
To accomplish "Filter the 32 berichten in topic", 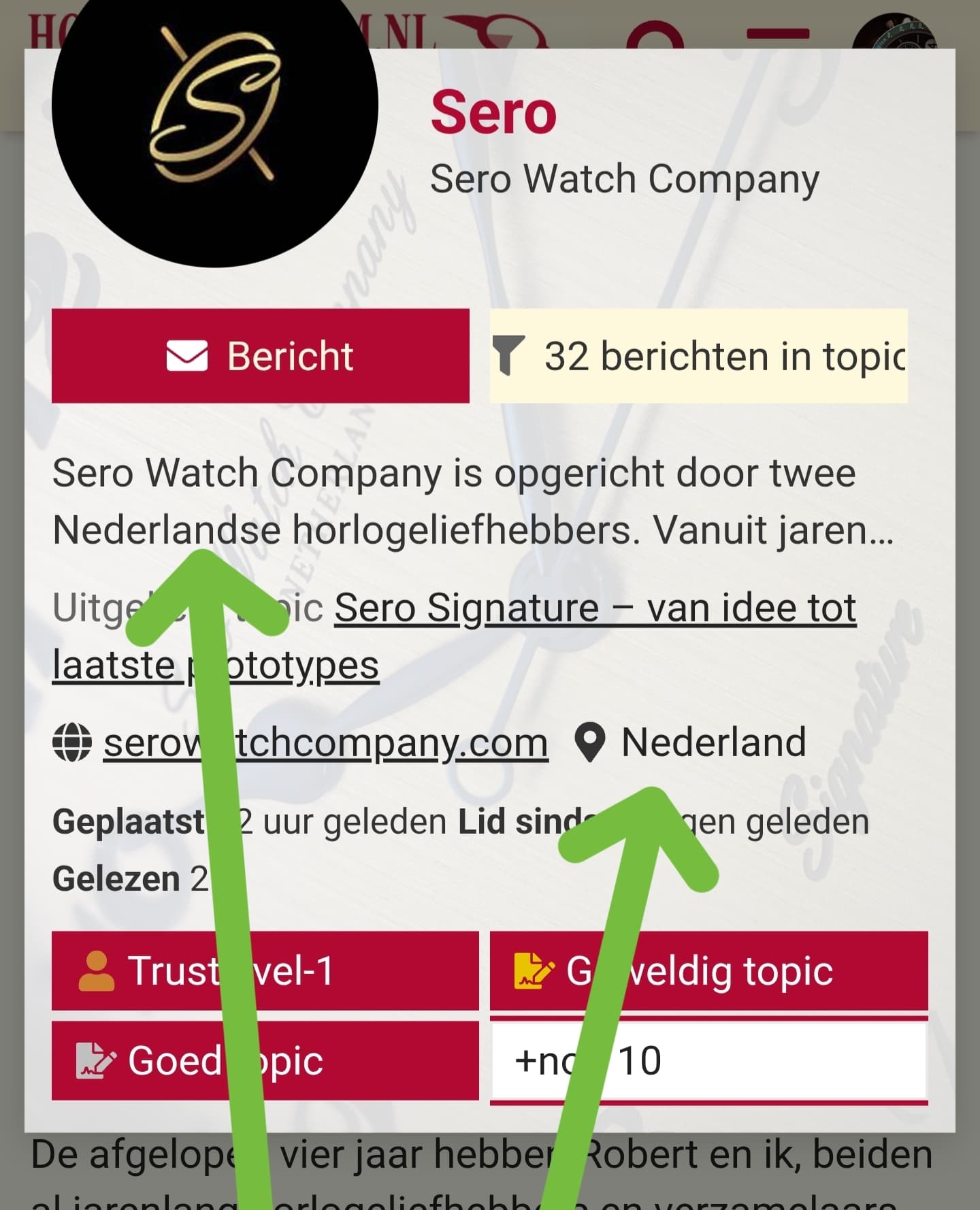I will coord(698,356).
